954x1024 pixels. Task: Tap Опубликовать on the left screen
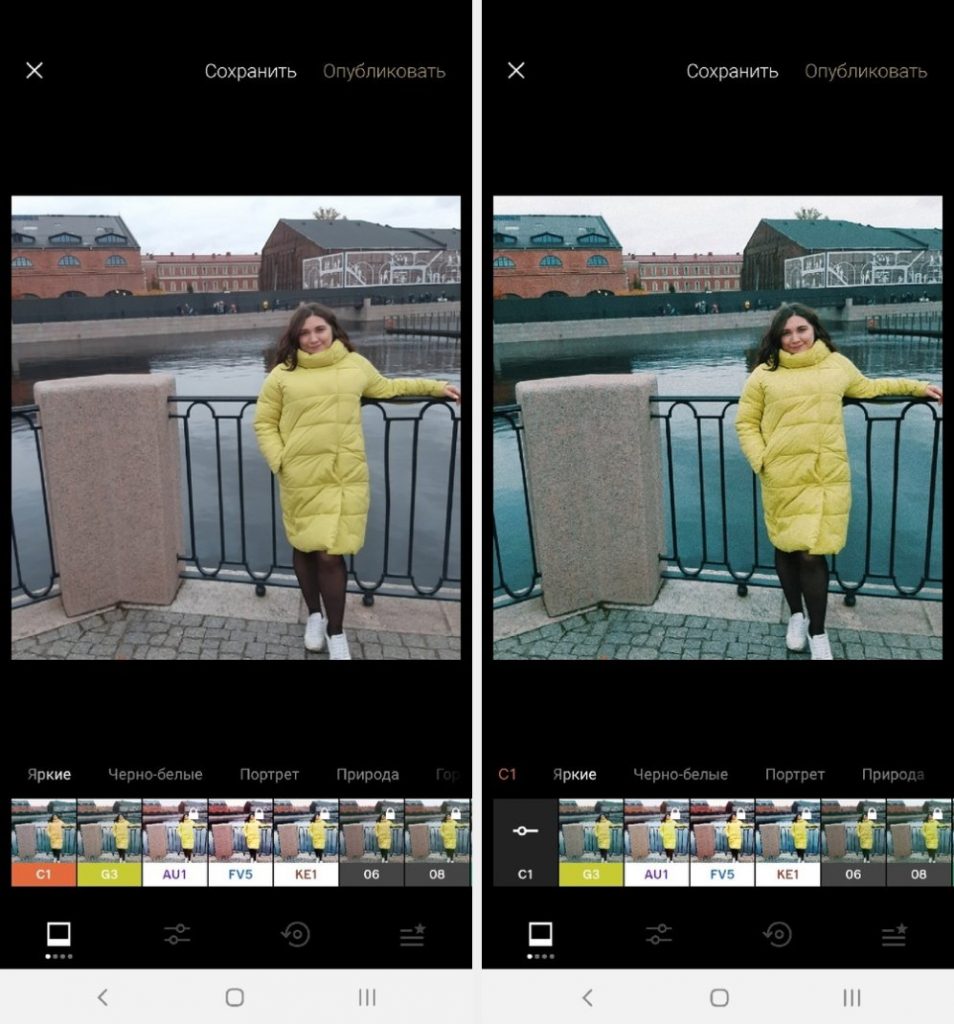(x=384, y=72)
